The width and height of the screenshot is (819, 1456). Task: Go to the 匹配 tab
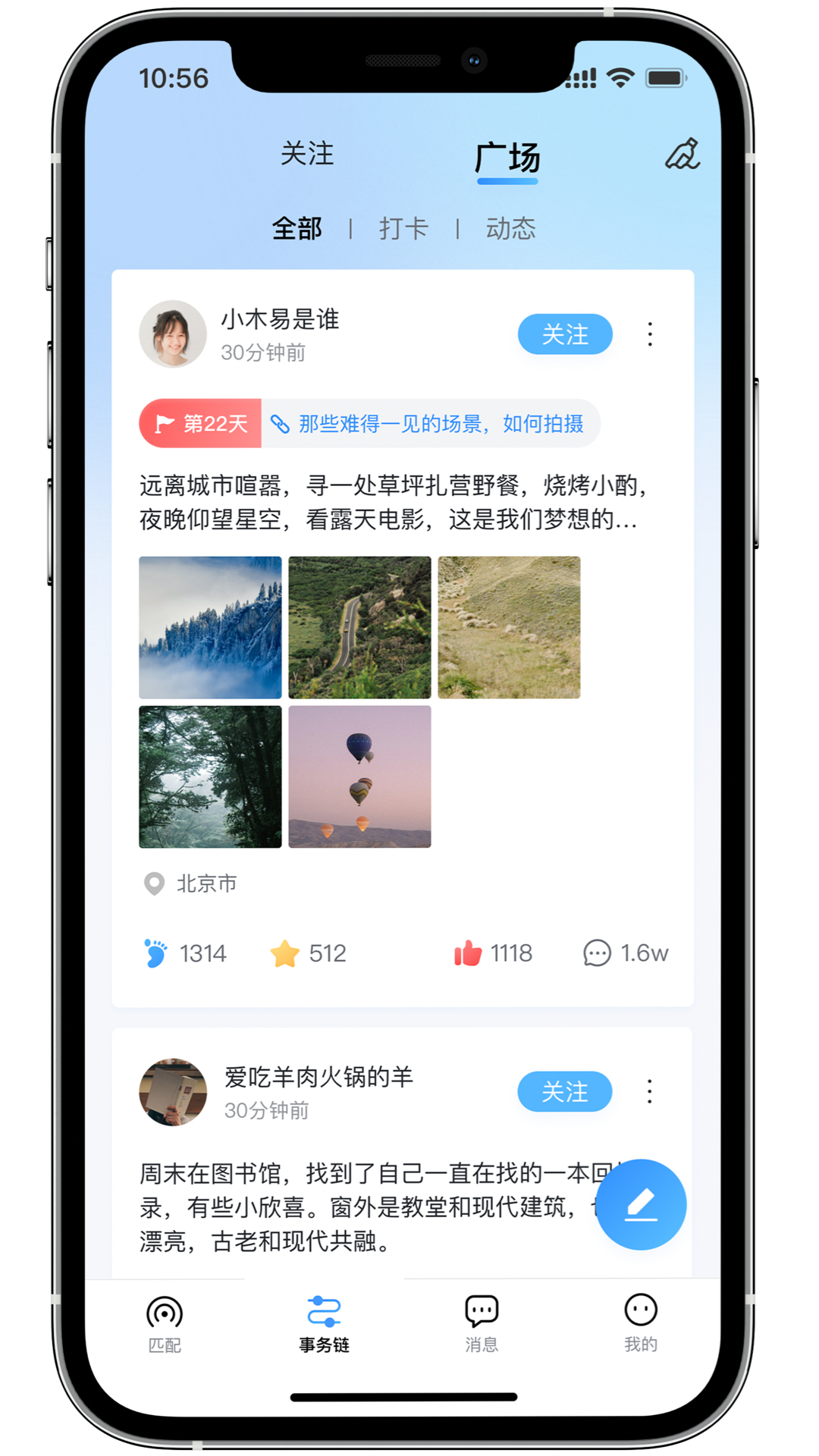tap(165, 1323)
